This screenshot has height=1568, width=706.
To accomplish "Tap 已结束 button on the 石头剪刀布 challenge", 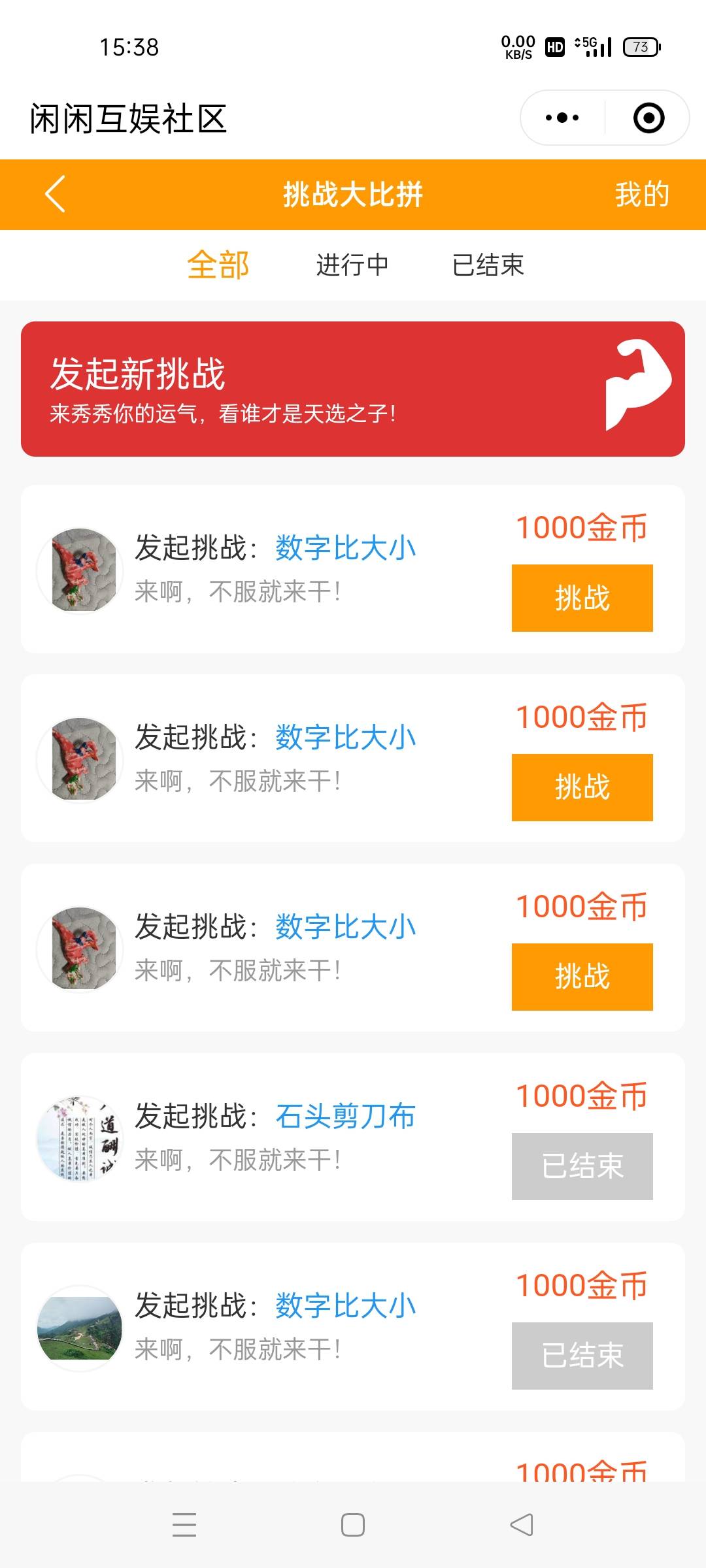I will 582,1166.
